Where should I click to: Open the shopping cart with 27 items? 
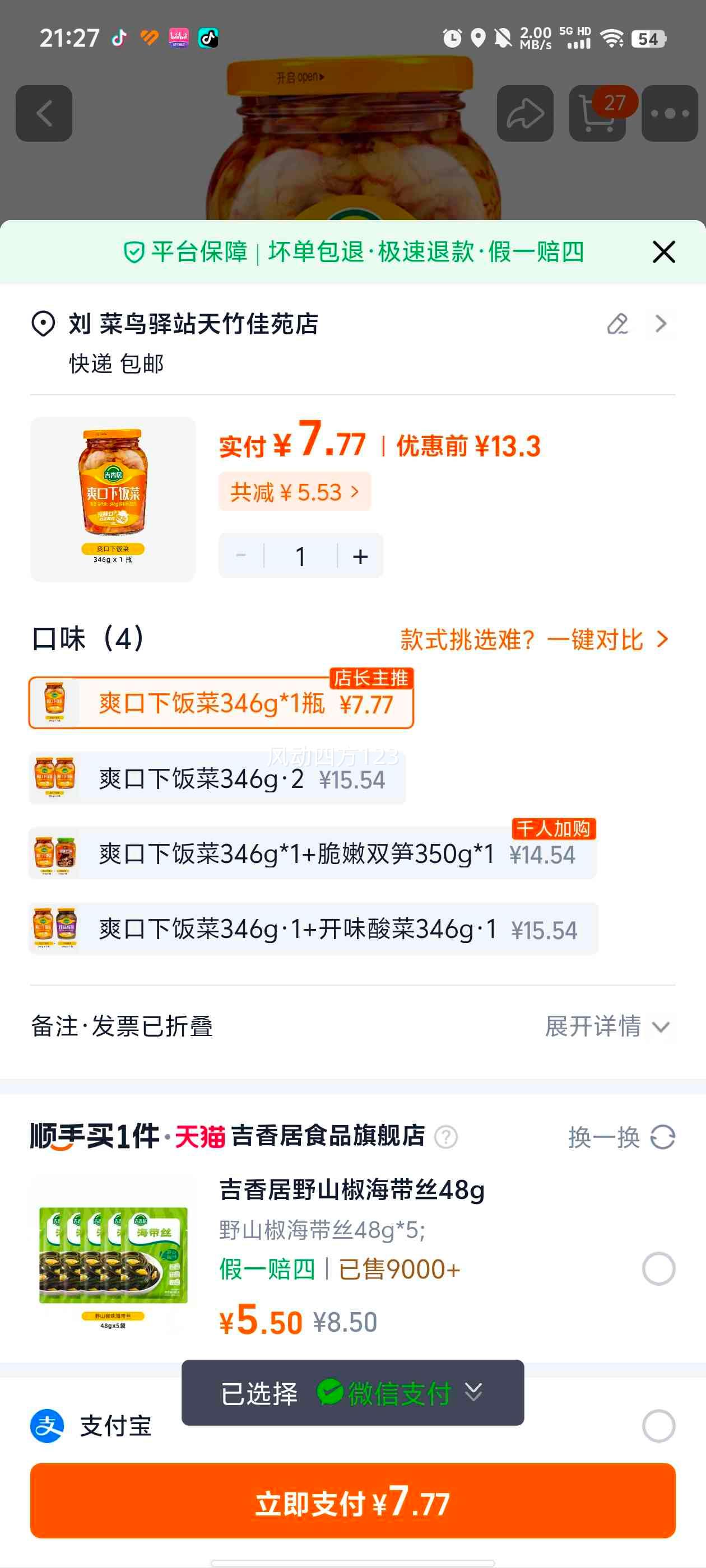[596, 114]
